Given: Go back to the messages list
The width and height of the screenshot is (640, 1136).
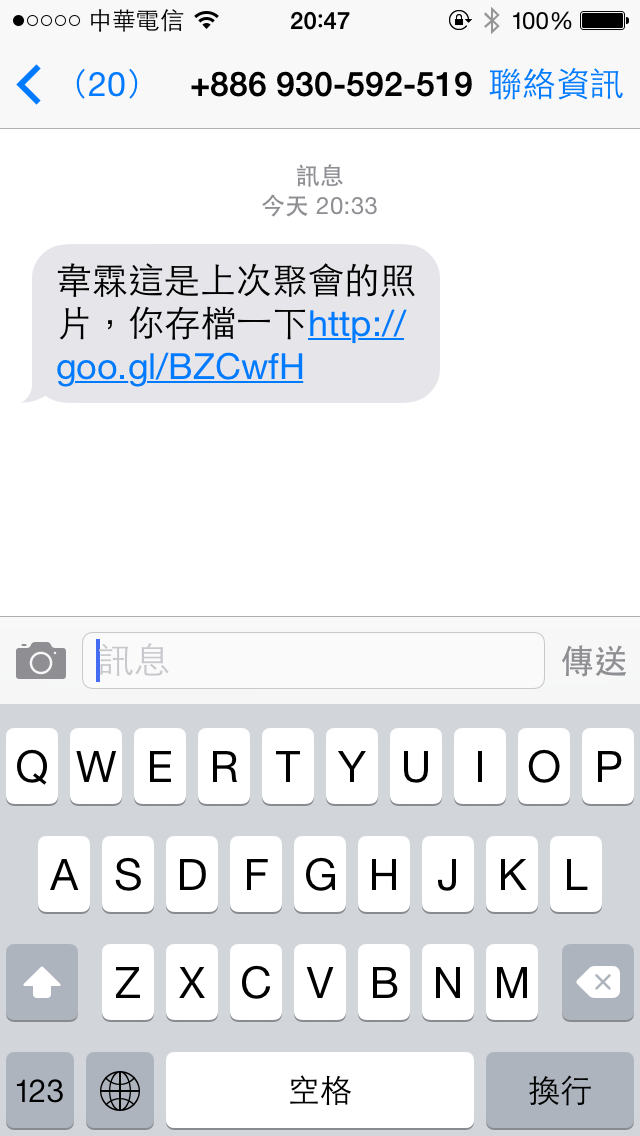Looking at the screenshot, I should coord(30,85).
